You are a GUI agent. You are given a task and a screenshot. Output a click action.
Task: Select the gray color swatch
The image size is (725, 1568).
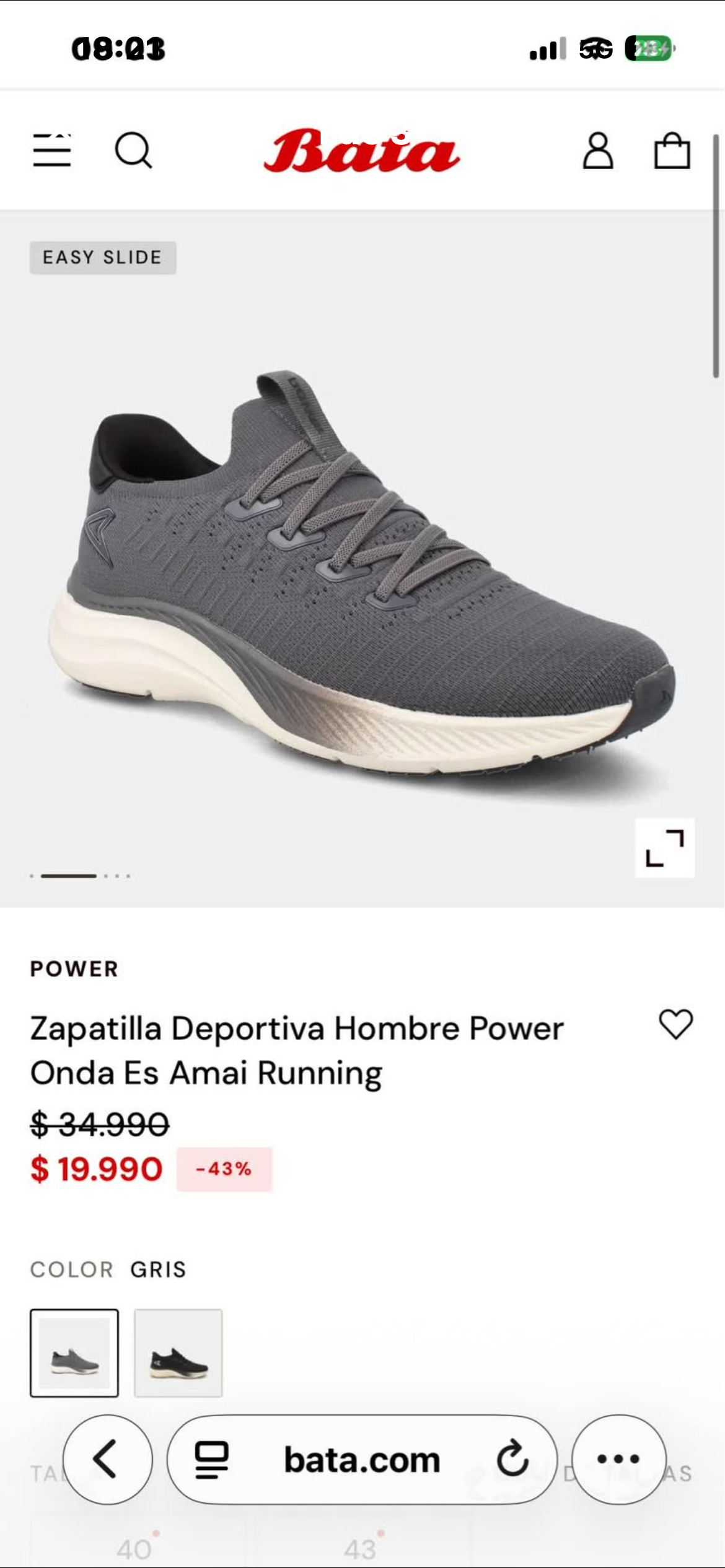74,1352
